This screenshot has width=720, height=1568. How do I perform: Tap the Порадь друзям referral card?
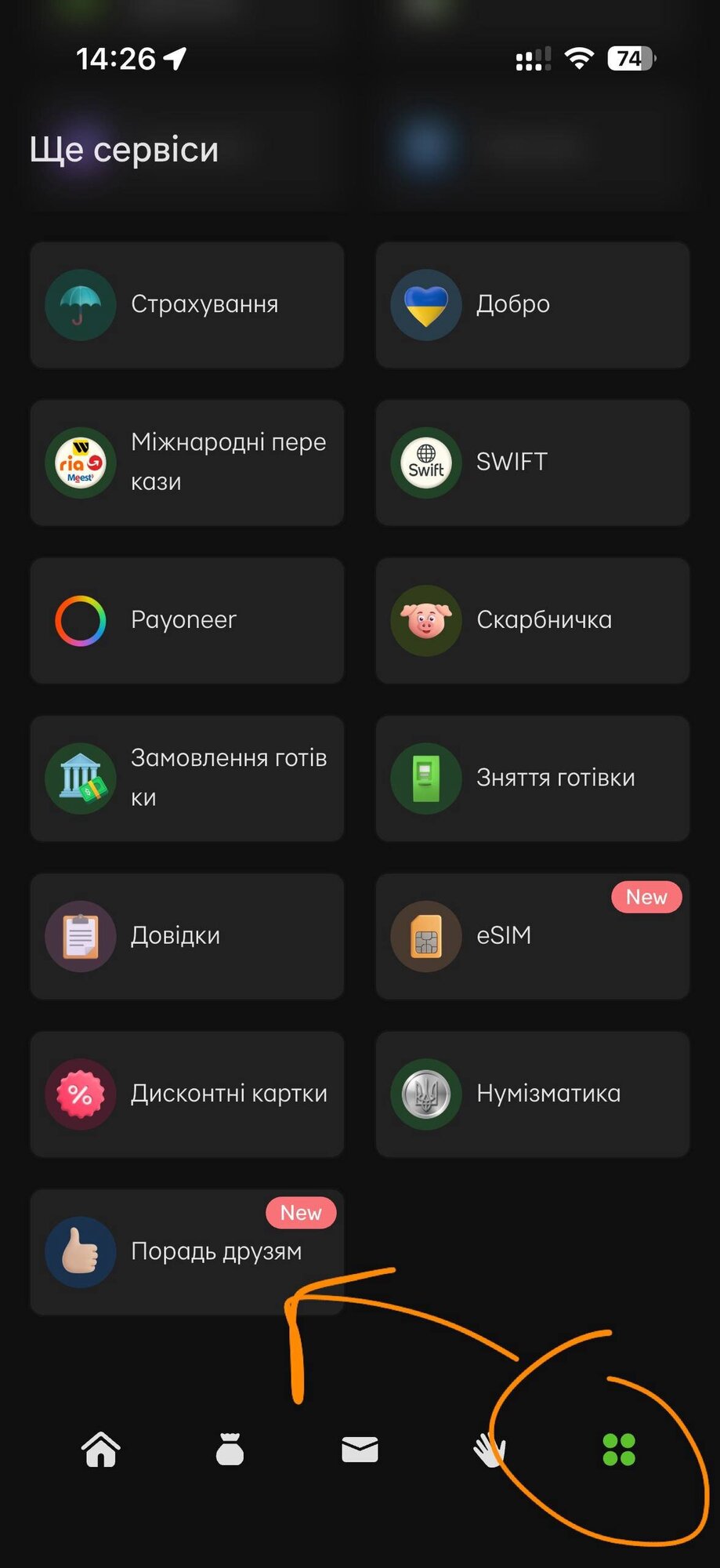tap(186, 1251)
